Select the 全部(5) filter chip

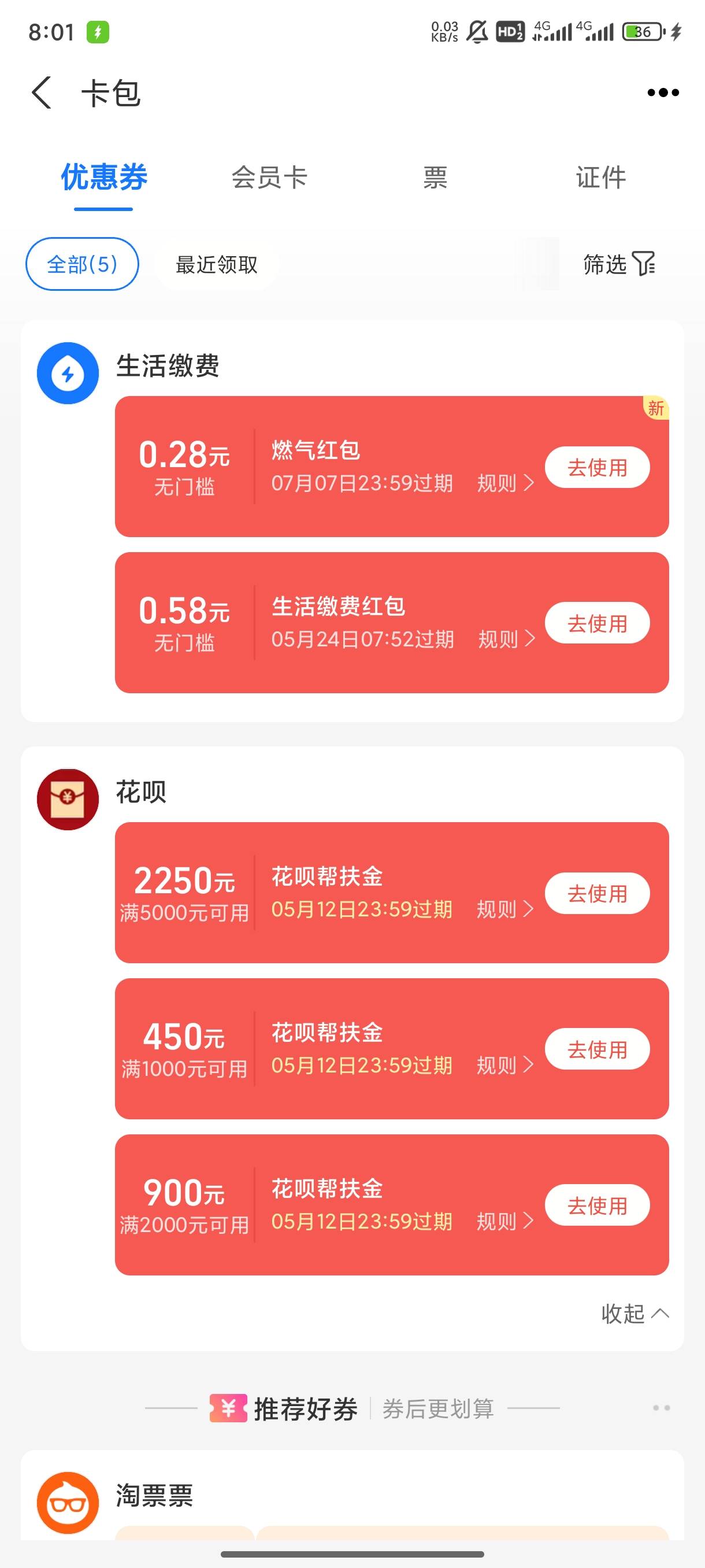82,264
